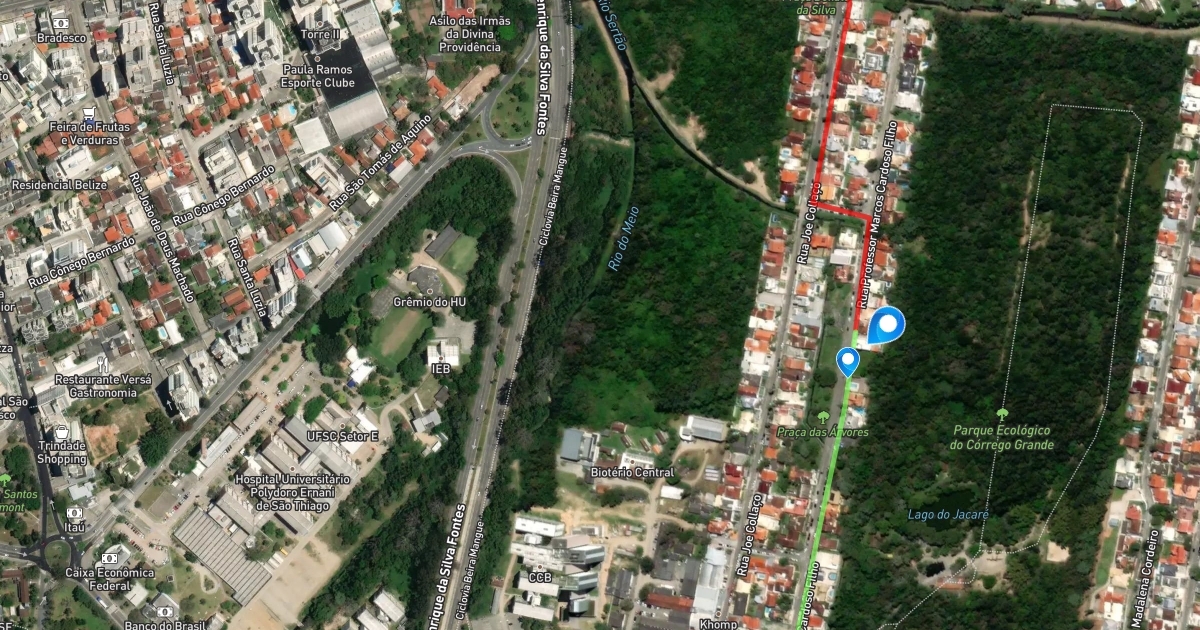Tap the Praça das Árvores park marker

822,416
